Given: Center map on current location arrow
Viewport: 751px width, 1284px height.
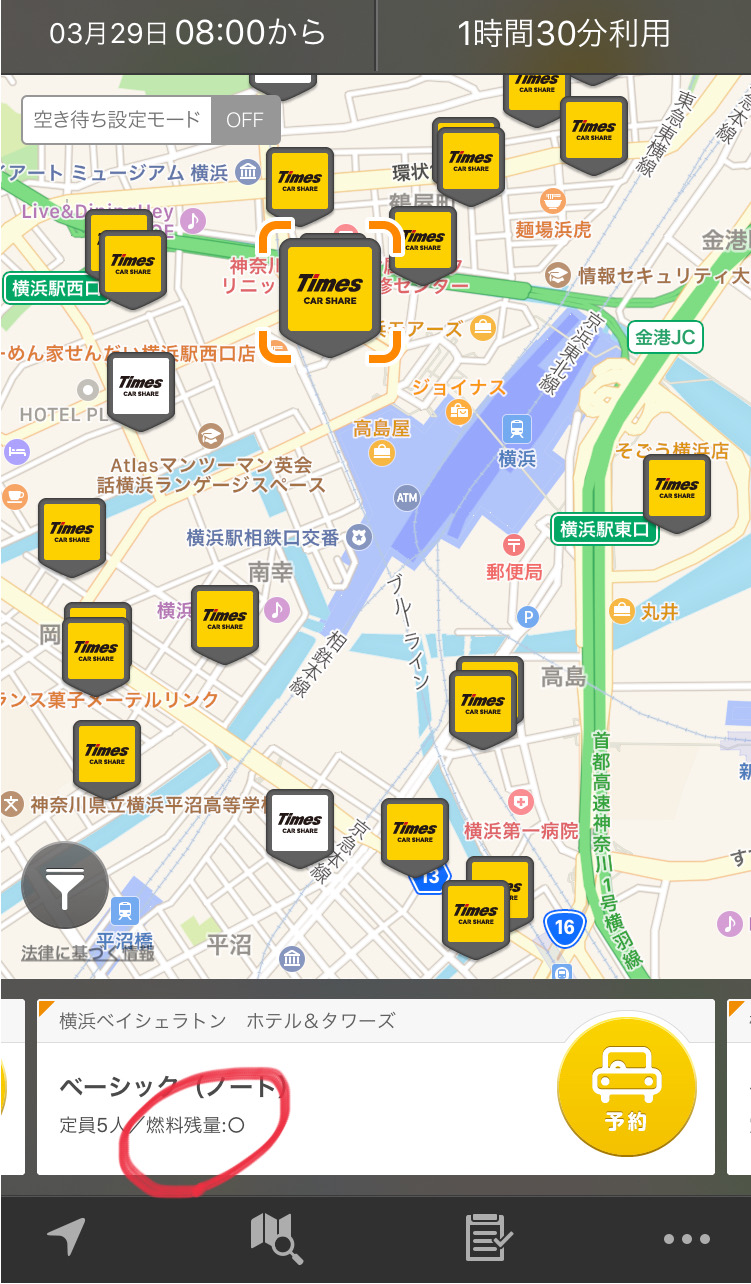Looking at the screenshot, I should [x=66, y=1239].
